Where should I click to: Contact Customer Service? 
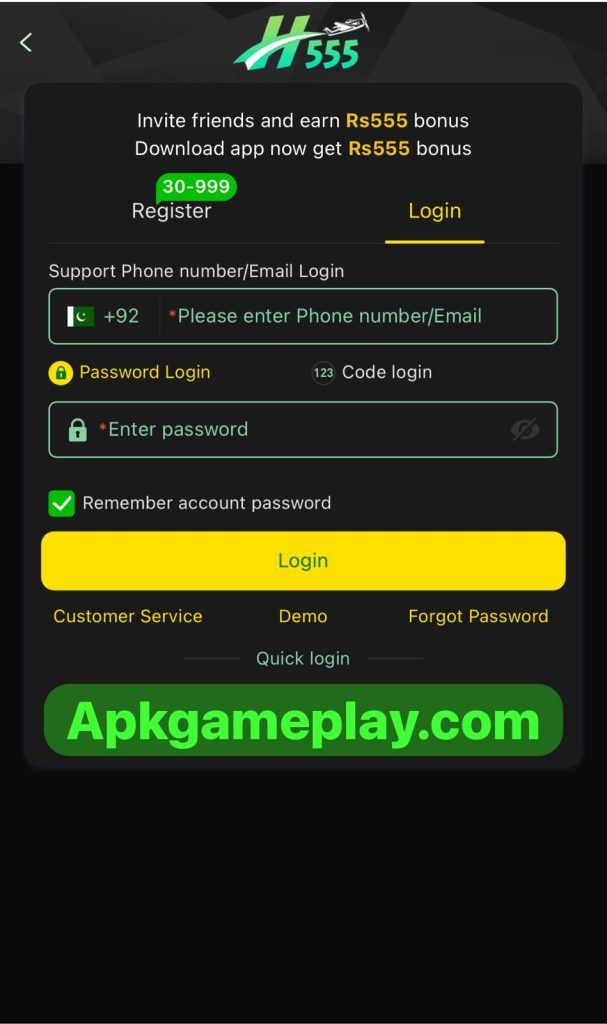tap(128, 617)
